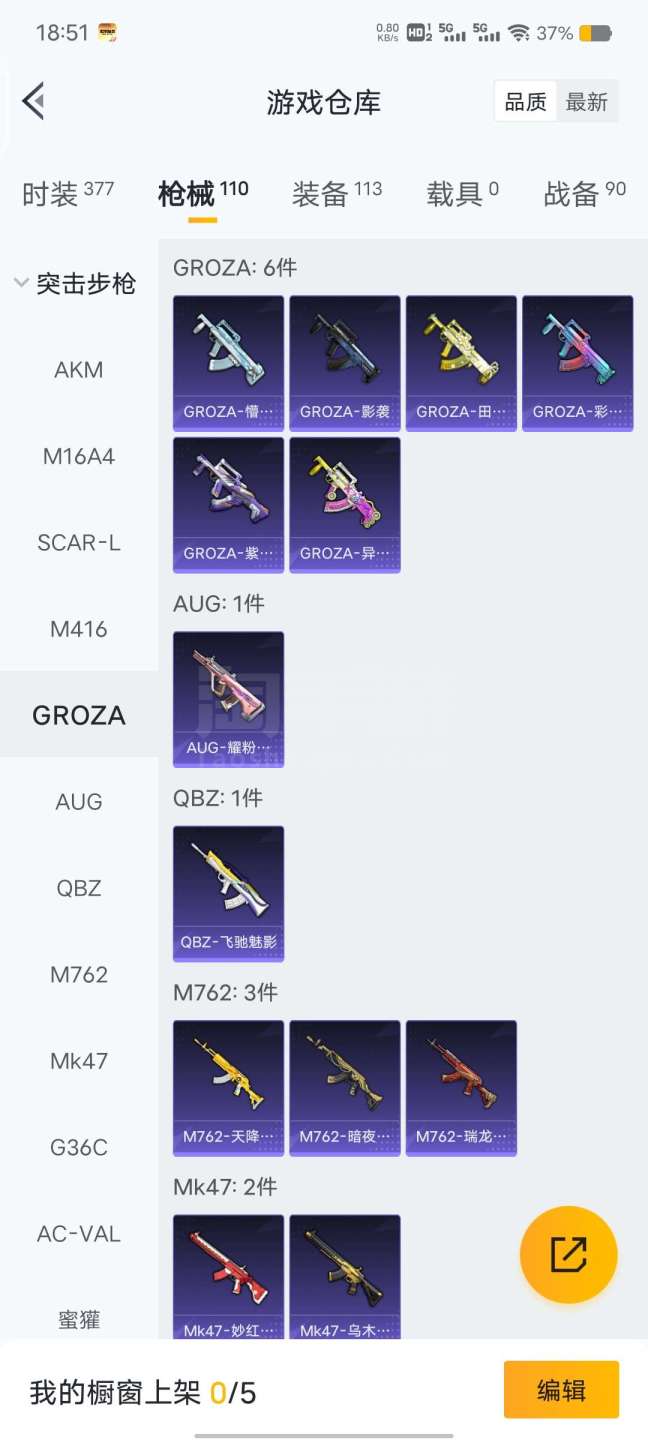This screenshot has width=648, height=1440.
Task: Select M16A4 in the side list
Action: point(79,457)
